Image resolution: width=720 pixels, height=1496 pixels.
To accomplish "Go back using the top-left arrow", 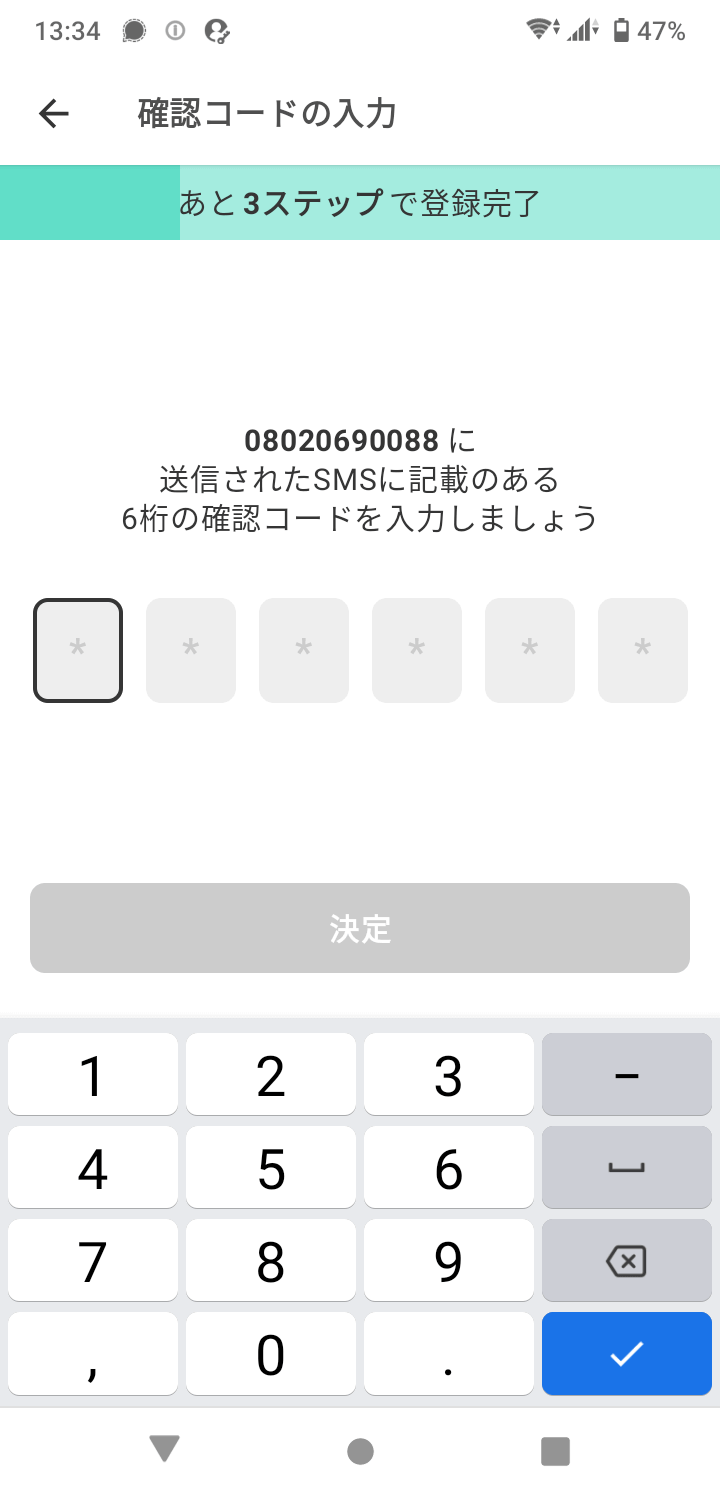I will tap(54, 114).
